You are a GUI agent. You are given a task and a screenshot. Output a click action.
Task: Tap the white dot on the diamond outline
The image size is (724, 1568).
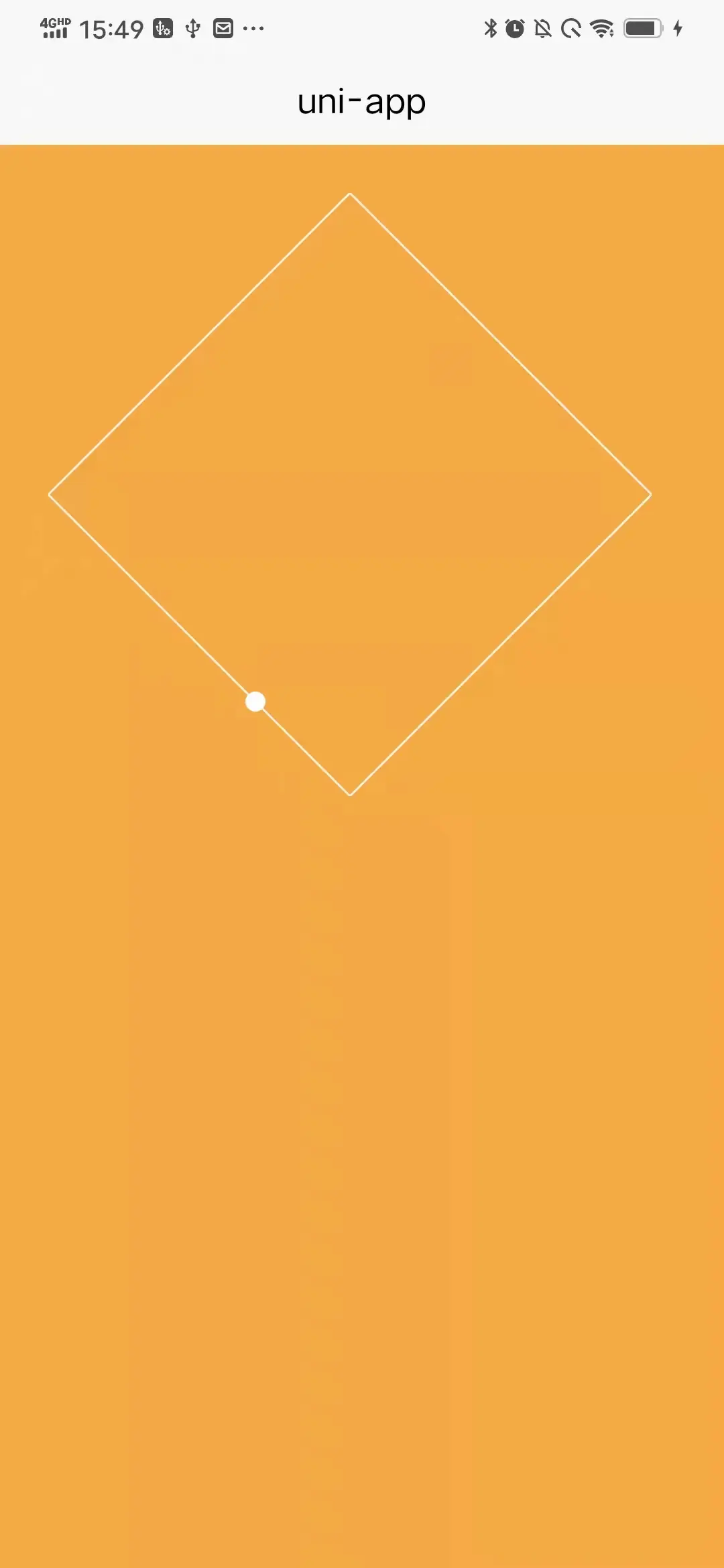[x=255, y=702]
